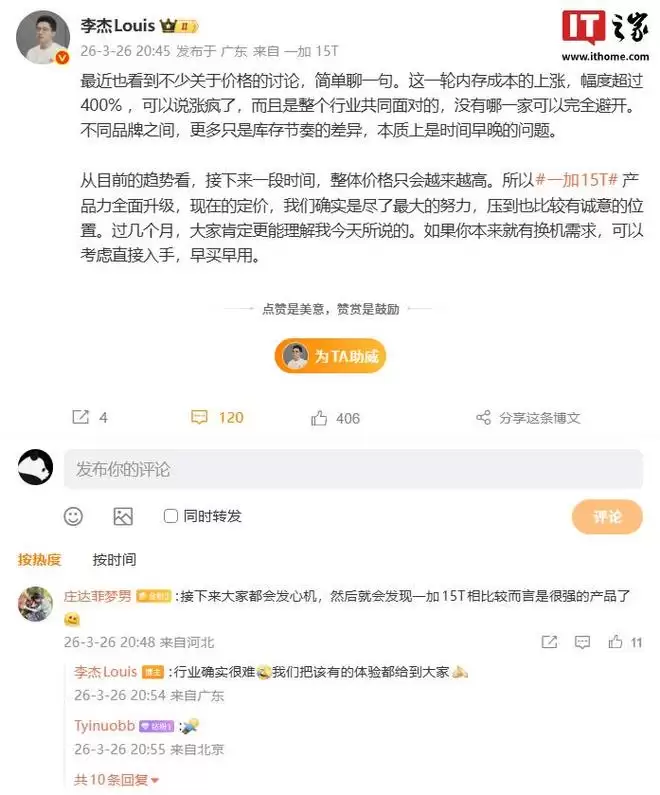Attach a picture to the comment
The width and height of the screenshot is (660, 795).
pyautogui.click(x=123, y=516)
